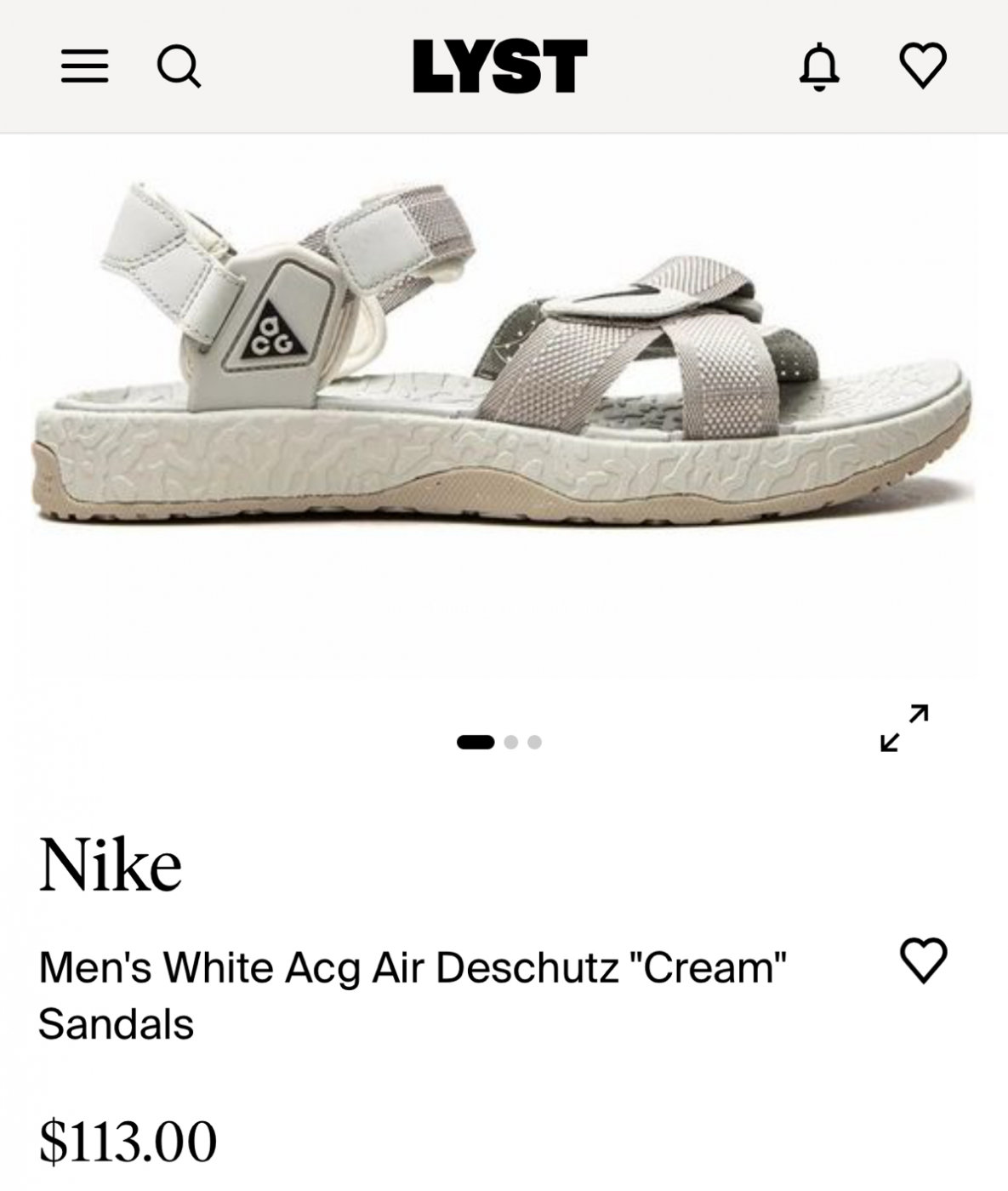Image resolution: width=1008 pixels, height=1191 pixels.
Task: Open the hamburger menu
Action: click(x=85, y=66)
